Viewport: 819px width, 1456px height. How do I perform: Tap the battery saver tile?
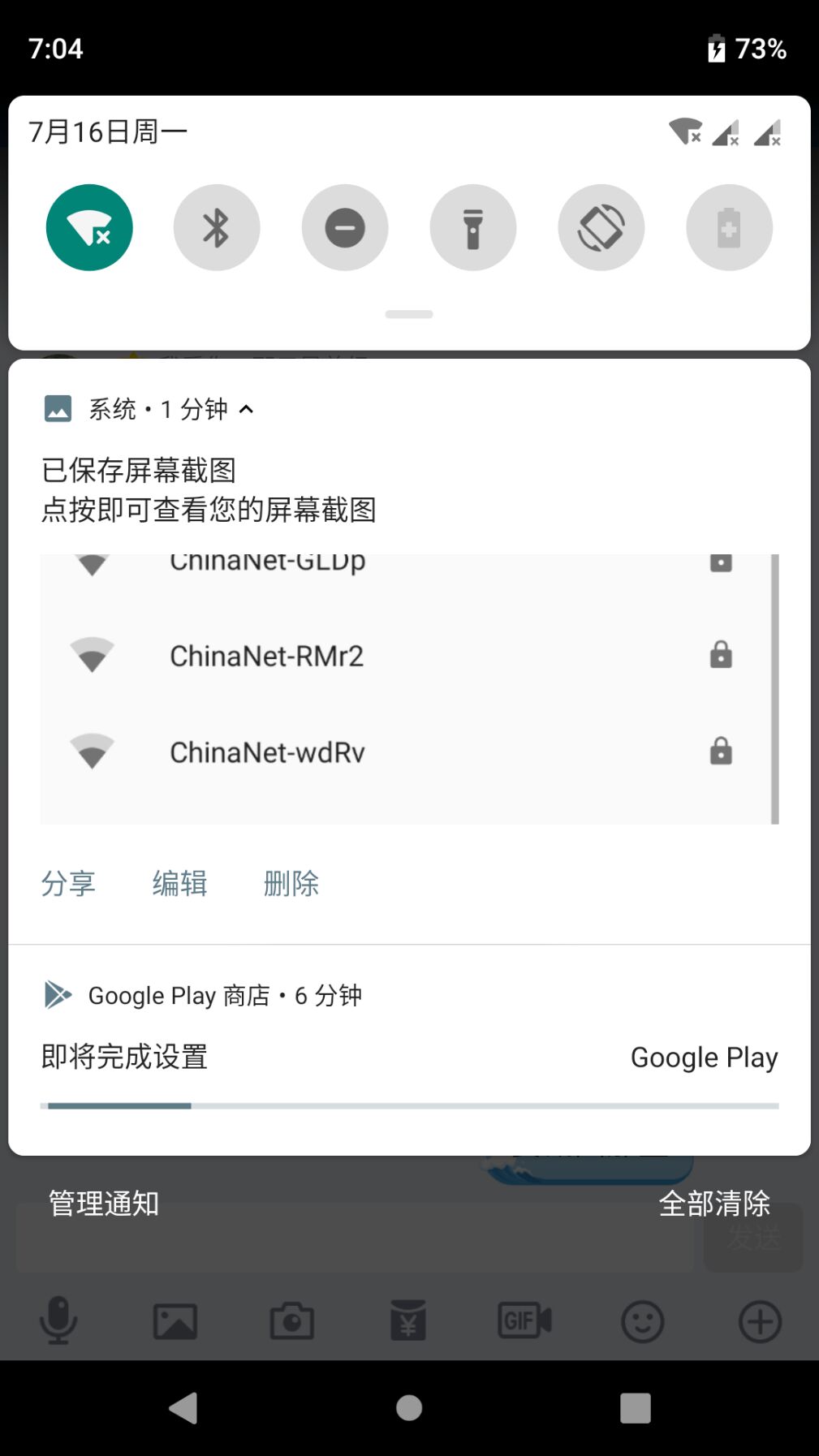[x=730, y=227]
